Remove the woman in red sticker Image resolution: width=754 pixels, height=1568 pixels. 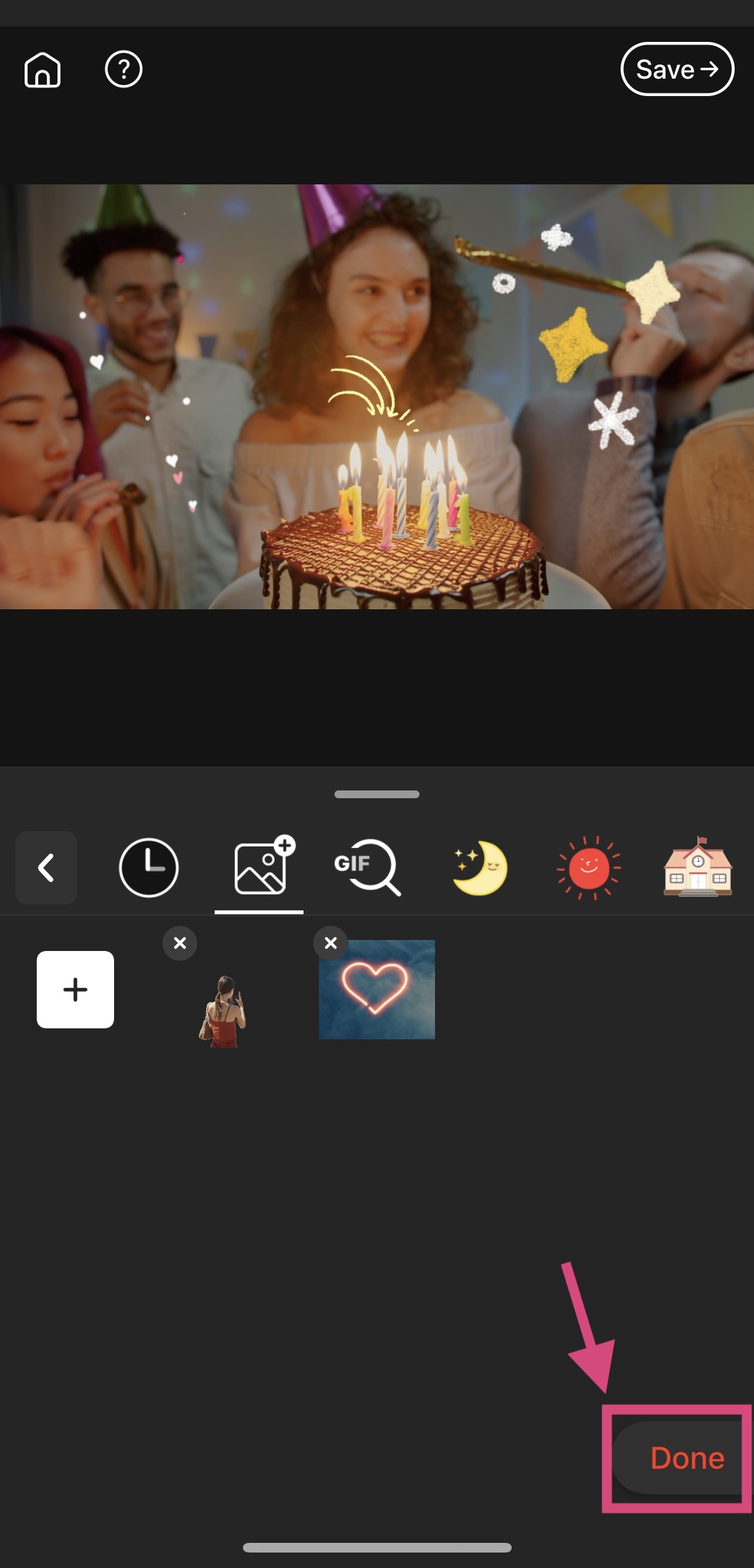pos(180,943)
